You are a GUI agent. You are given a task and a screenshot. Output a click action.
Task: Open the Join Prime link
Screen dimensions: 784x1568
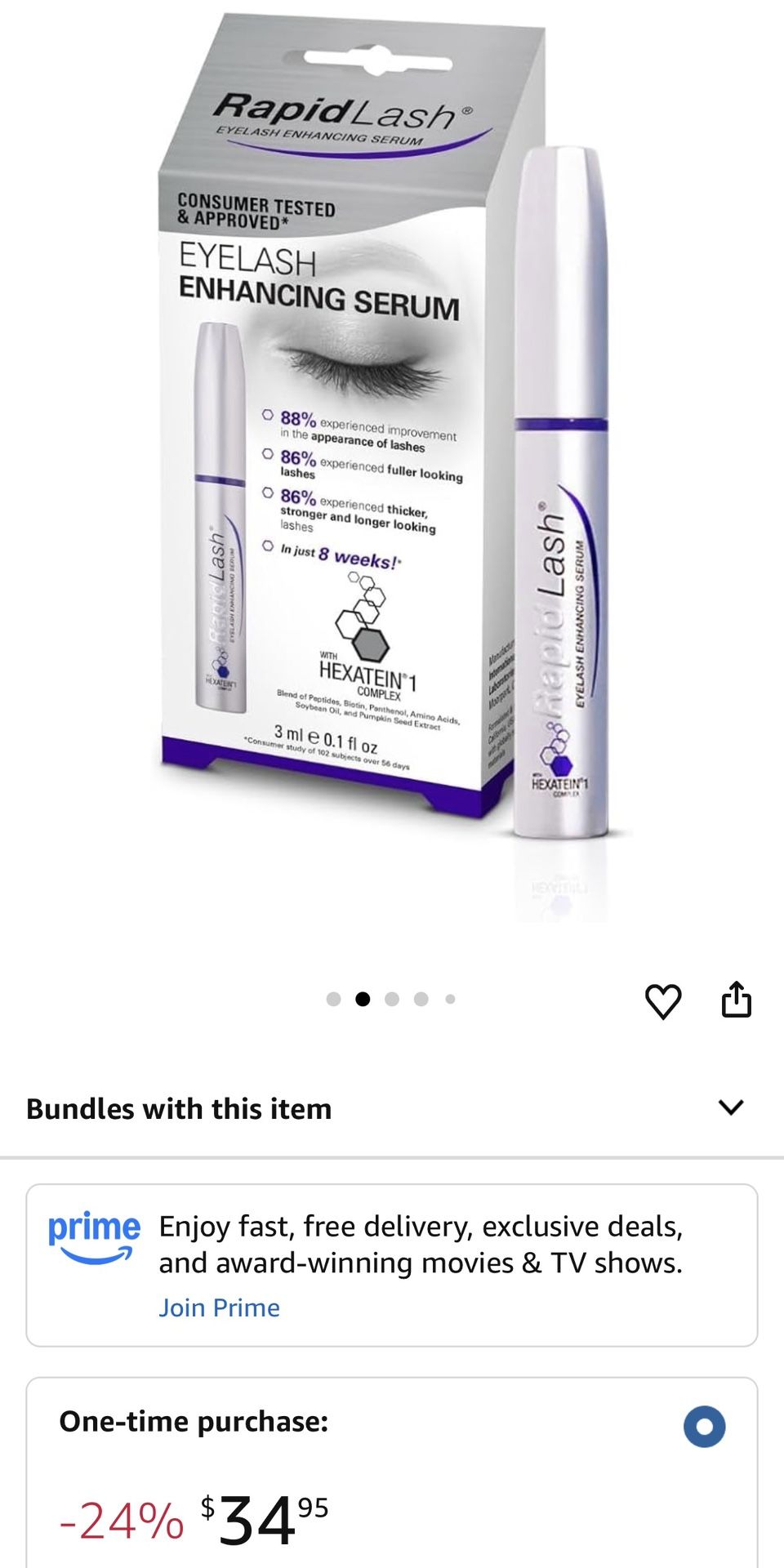pos(219,1307)
